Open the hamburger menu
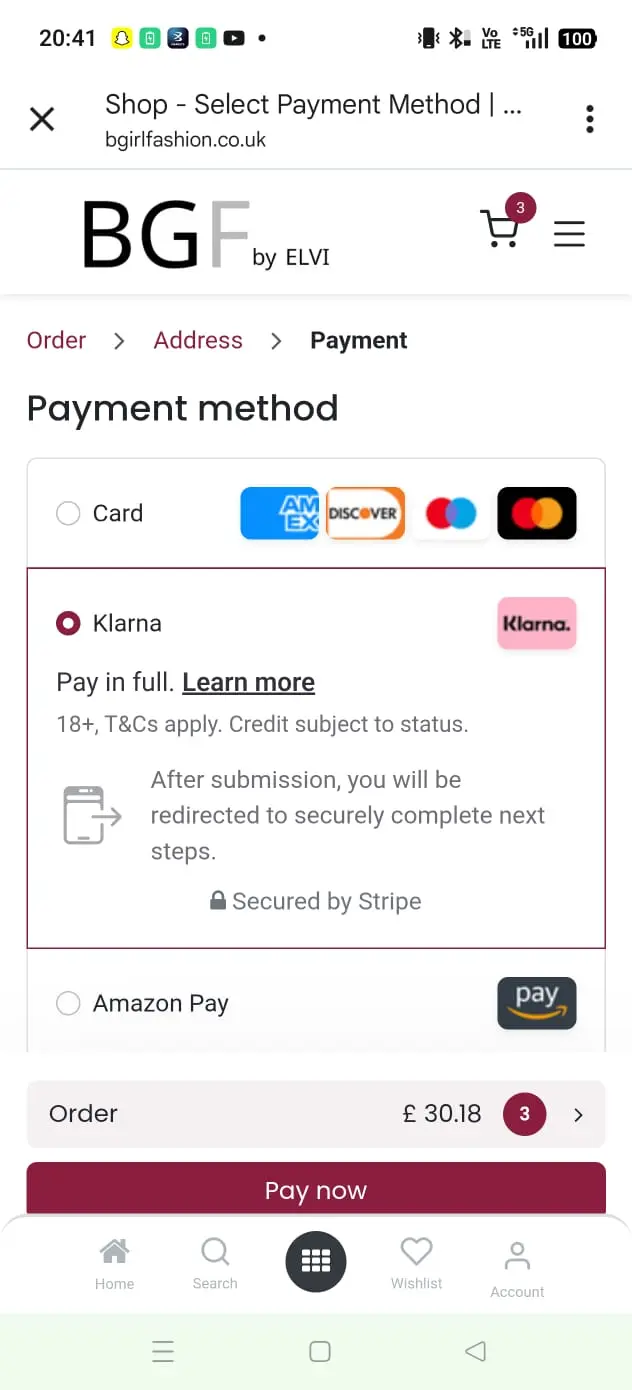632x1390 pixels. 569,234
